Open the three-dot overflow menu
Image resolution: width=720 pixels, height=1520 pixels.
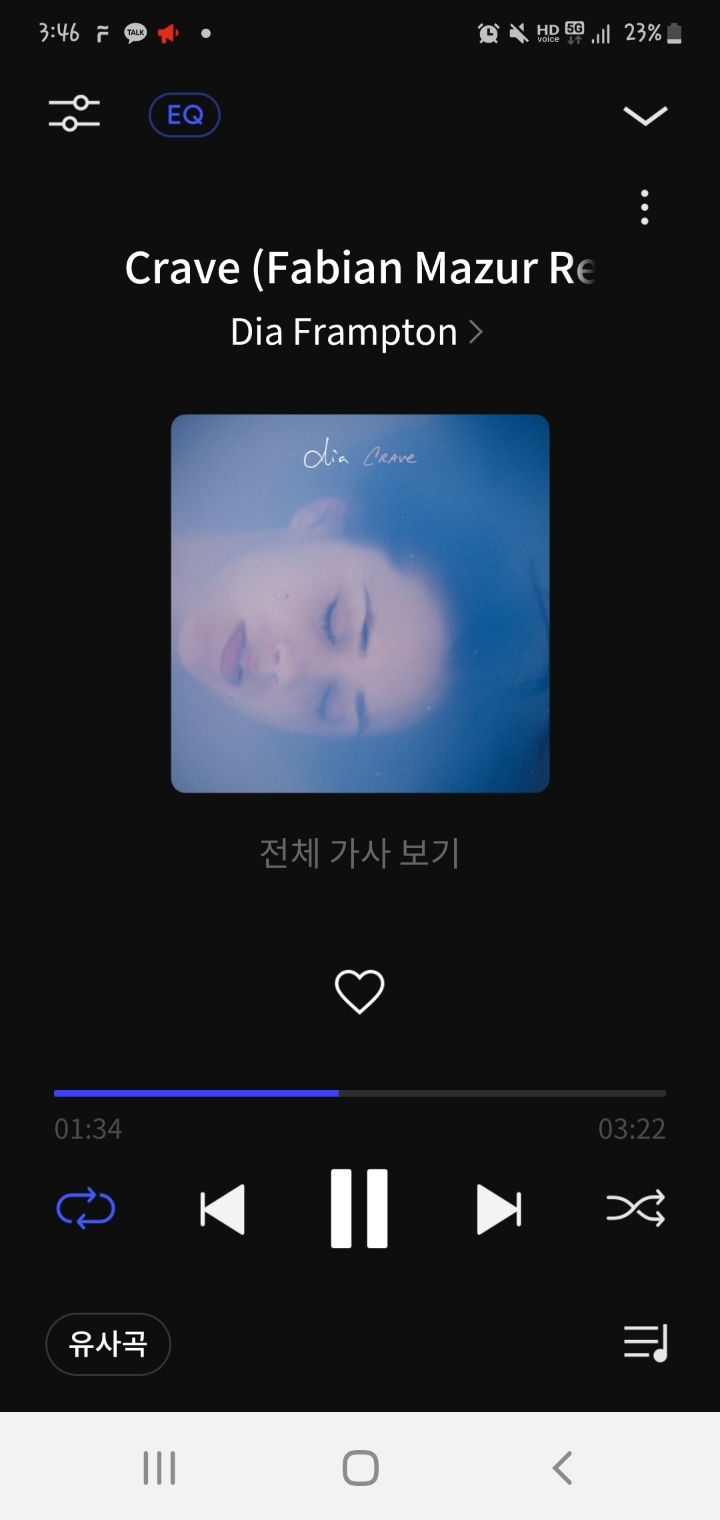645,207
